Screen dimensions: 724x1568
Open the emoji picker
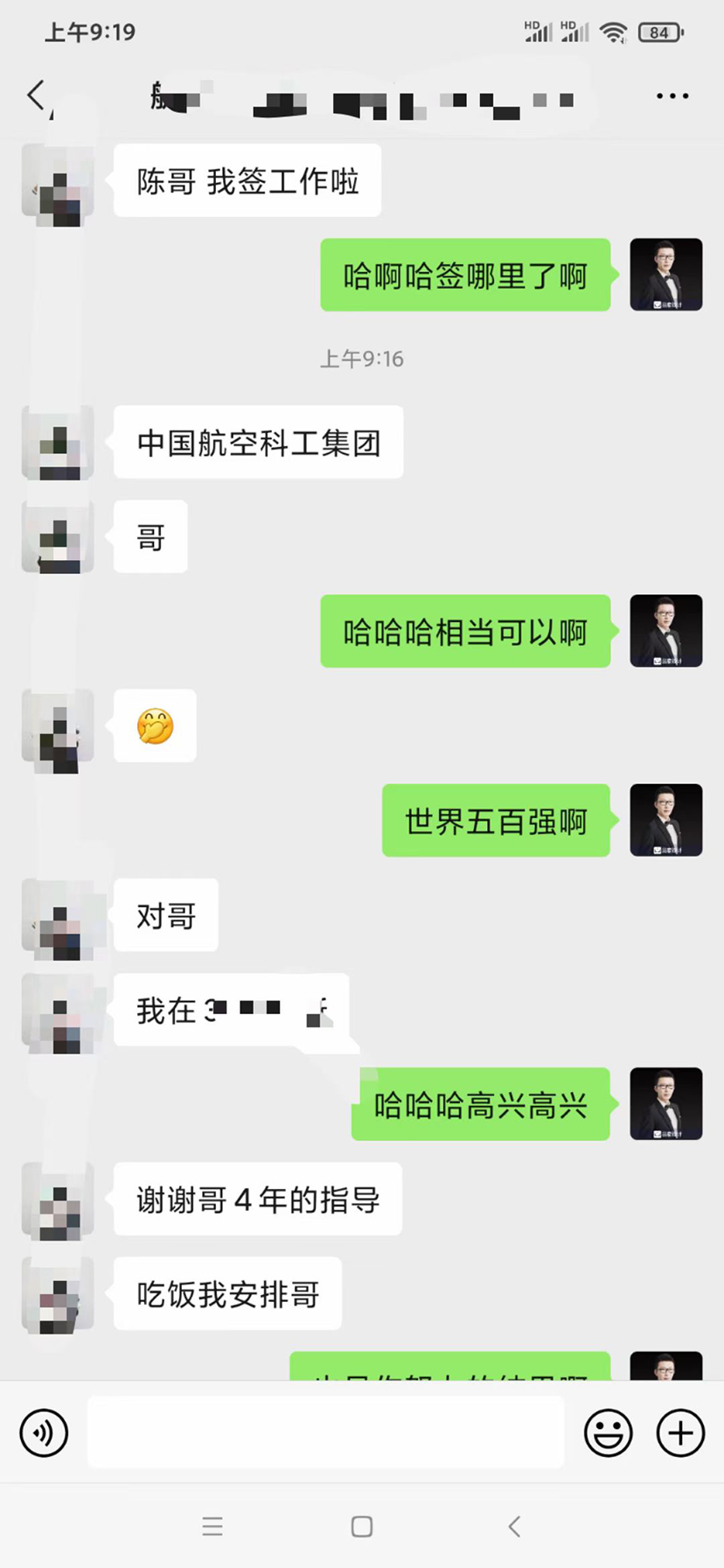(608, 1432)
